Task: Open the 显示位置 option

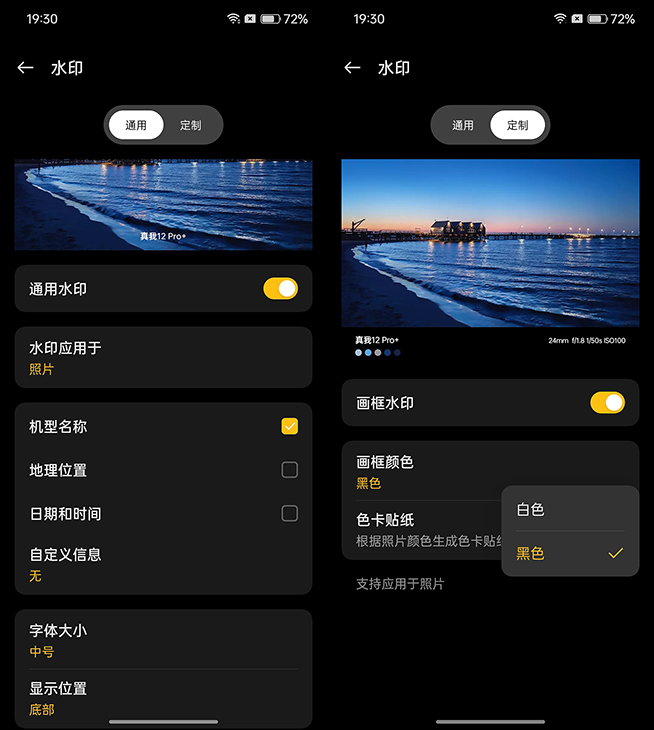Action: [x=163, y=698]
